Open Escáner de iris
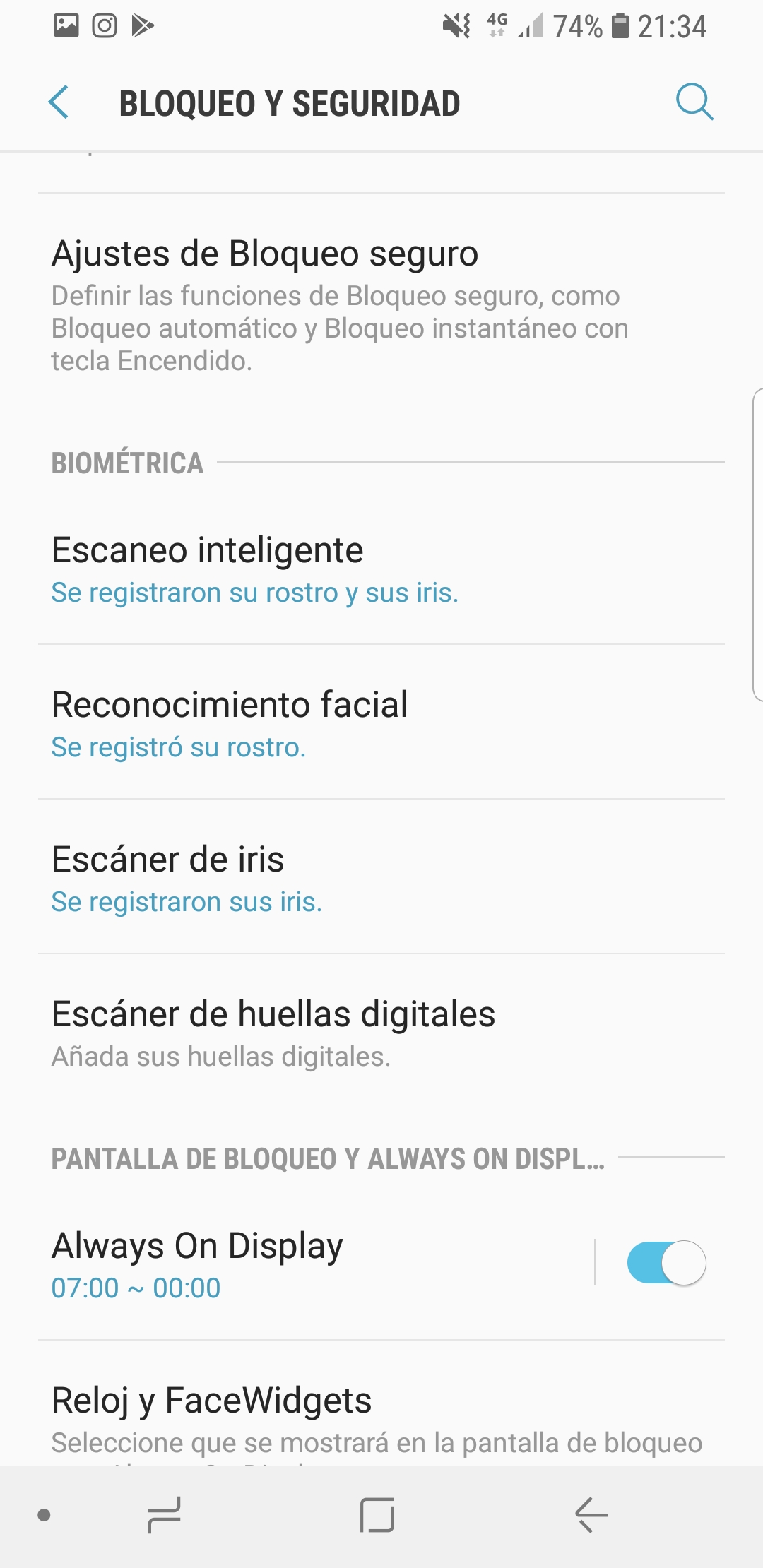Viewport: 763px width, 1568px height. (x=381, y=878)
